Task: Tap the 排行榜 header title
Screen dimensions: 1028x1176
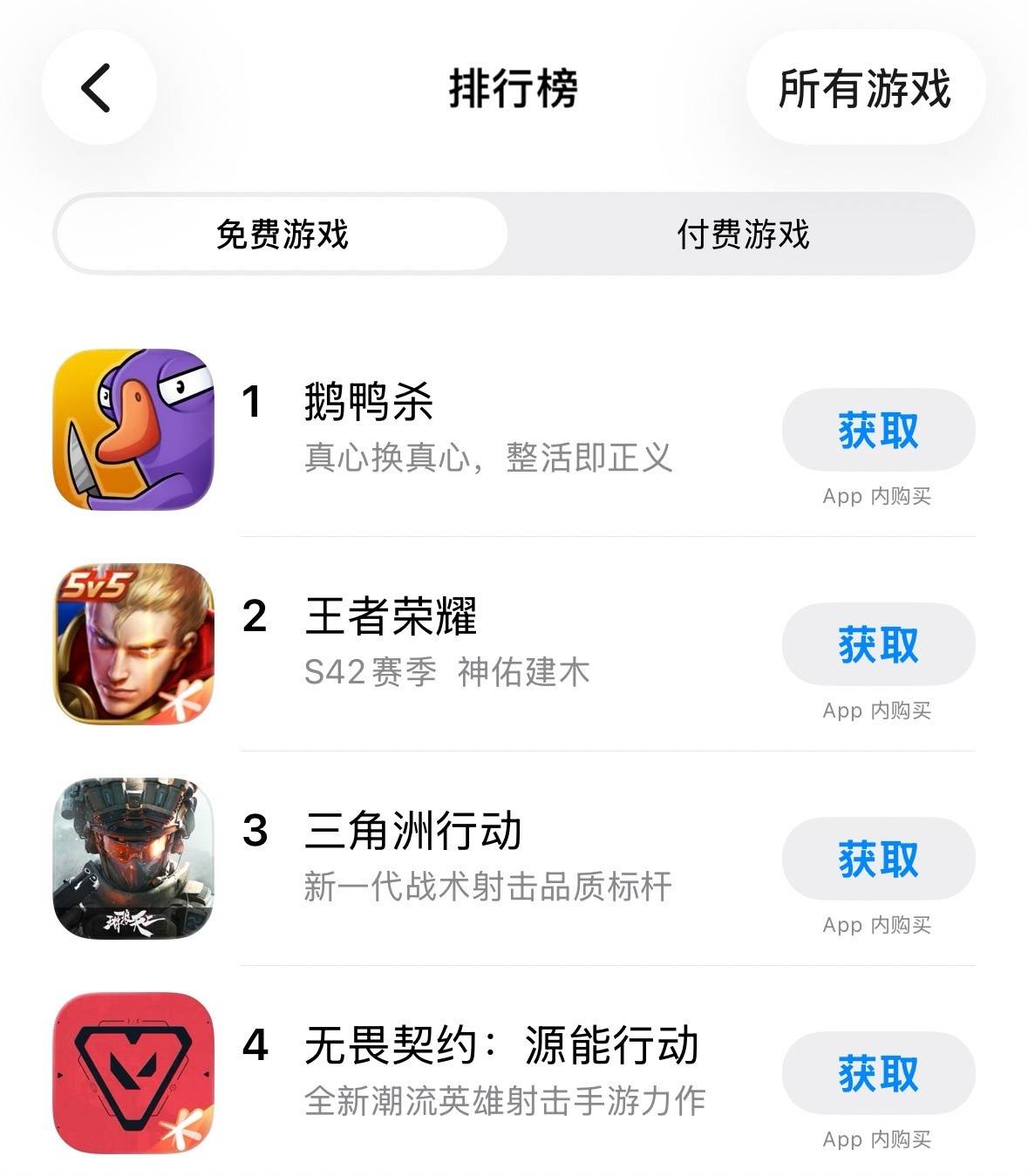Action: pos(514,84)
